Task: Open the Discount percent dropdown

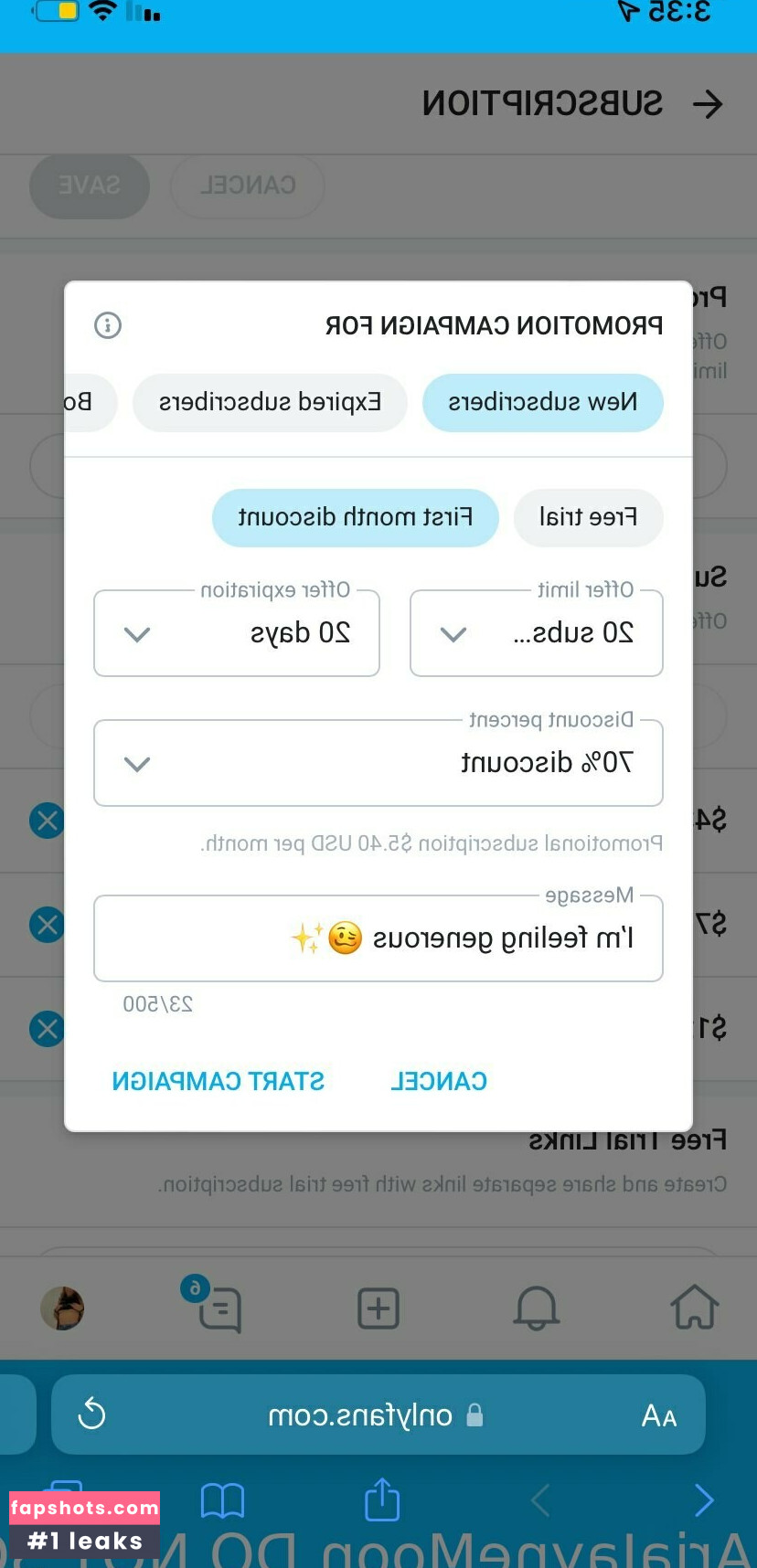Action: [378, 763]
